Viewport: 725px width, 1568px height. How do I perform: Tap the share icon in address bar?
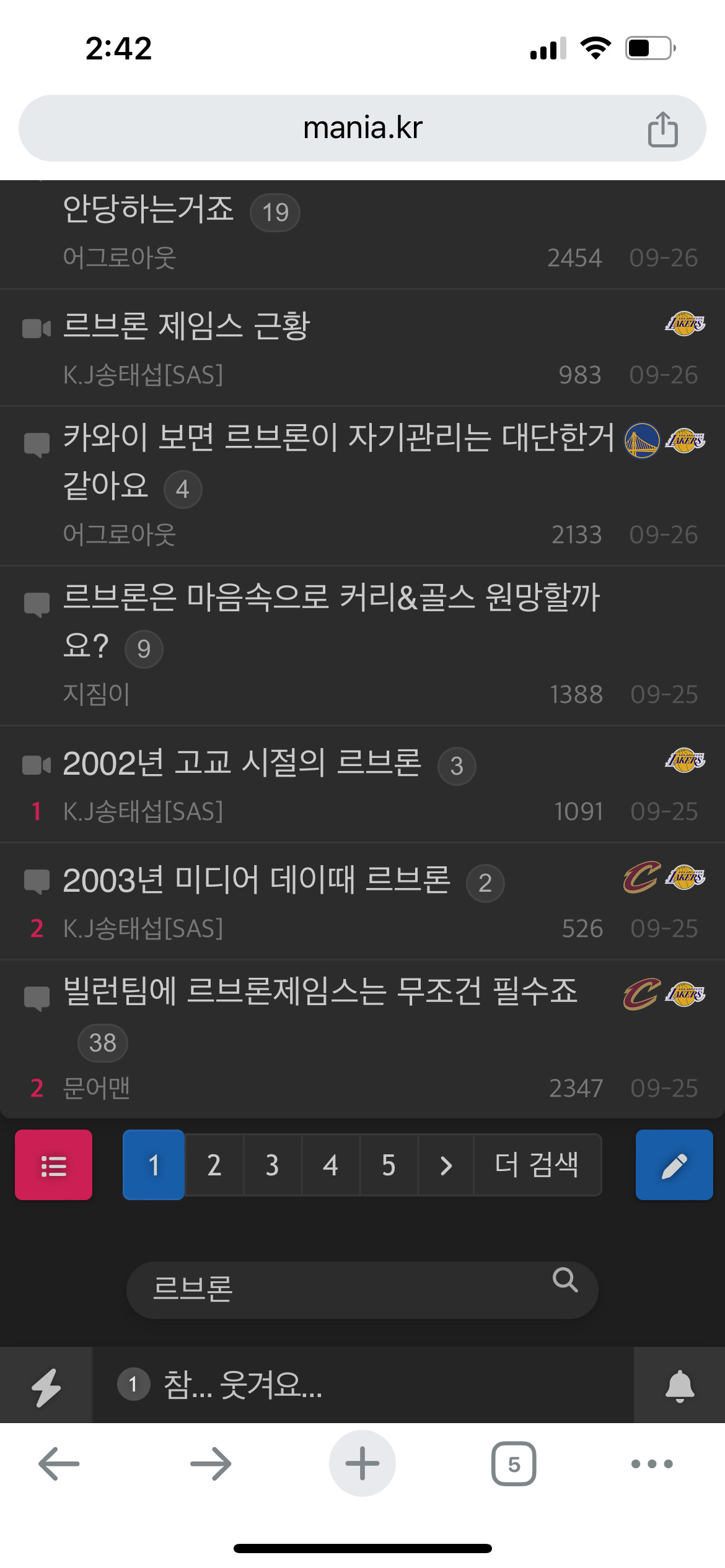(x=662, y=129)
